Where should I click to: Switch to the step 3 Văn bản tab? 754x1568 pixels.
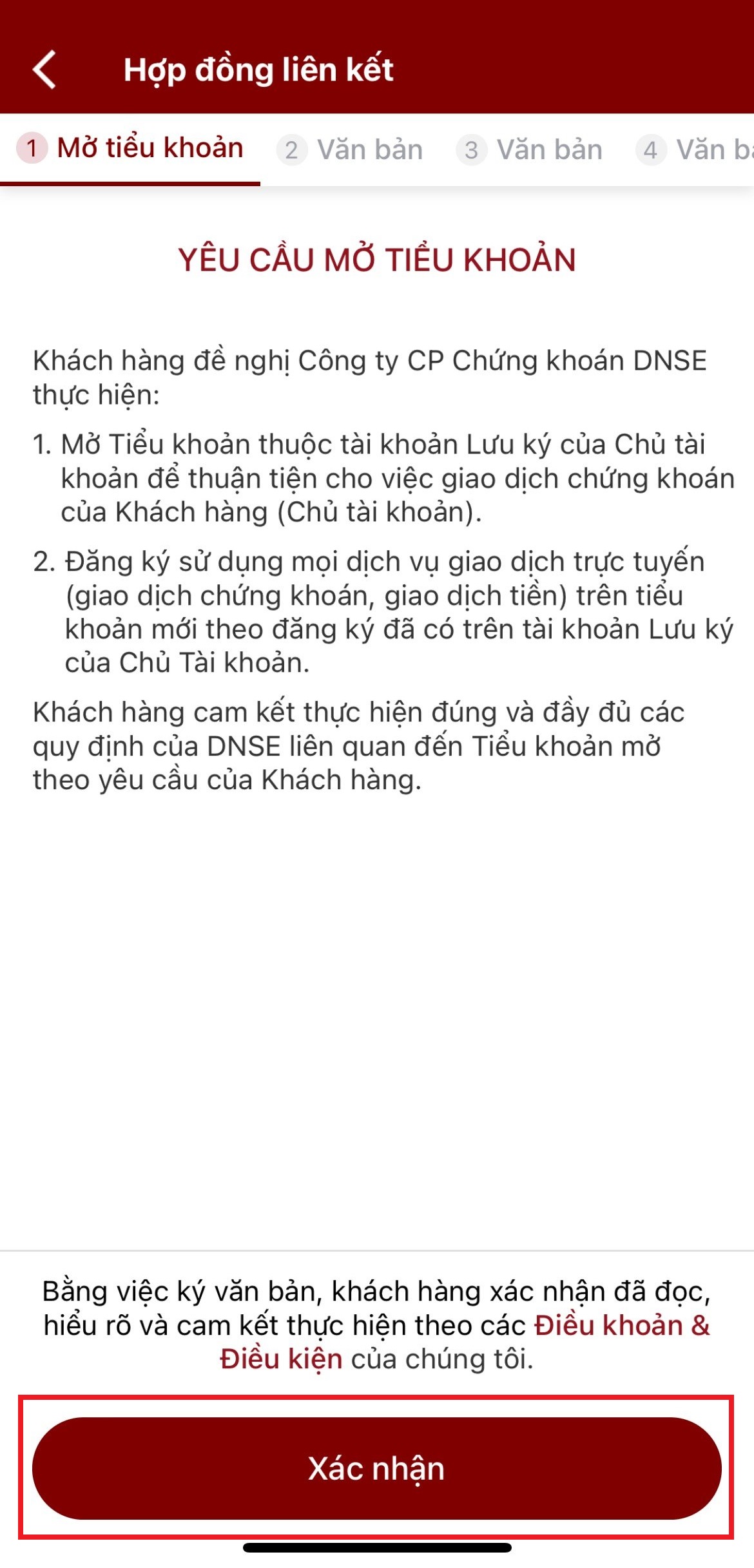tap(530, 150)
